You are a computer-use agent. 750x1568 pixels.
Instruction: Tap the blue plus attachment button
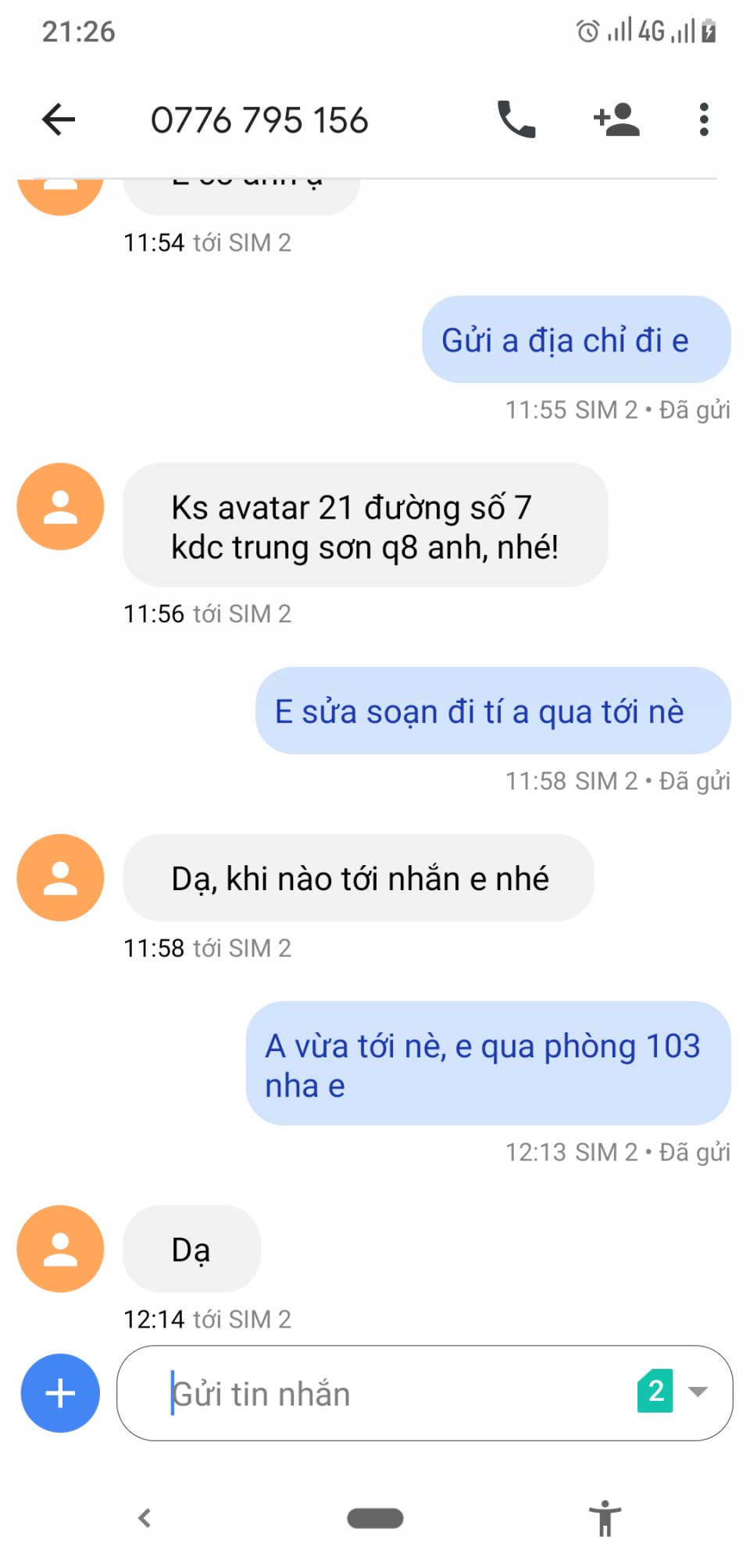[x=60, y=1392]
